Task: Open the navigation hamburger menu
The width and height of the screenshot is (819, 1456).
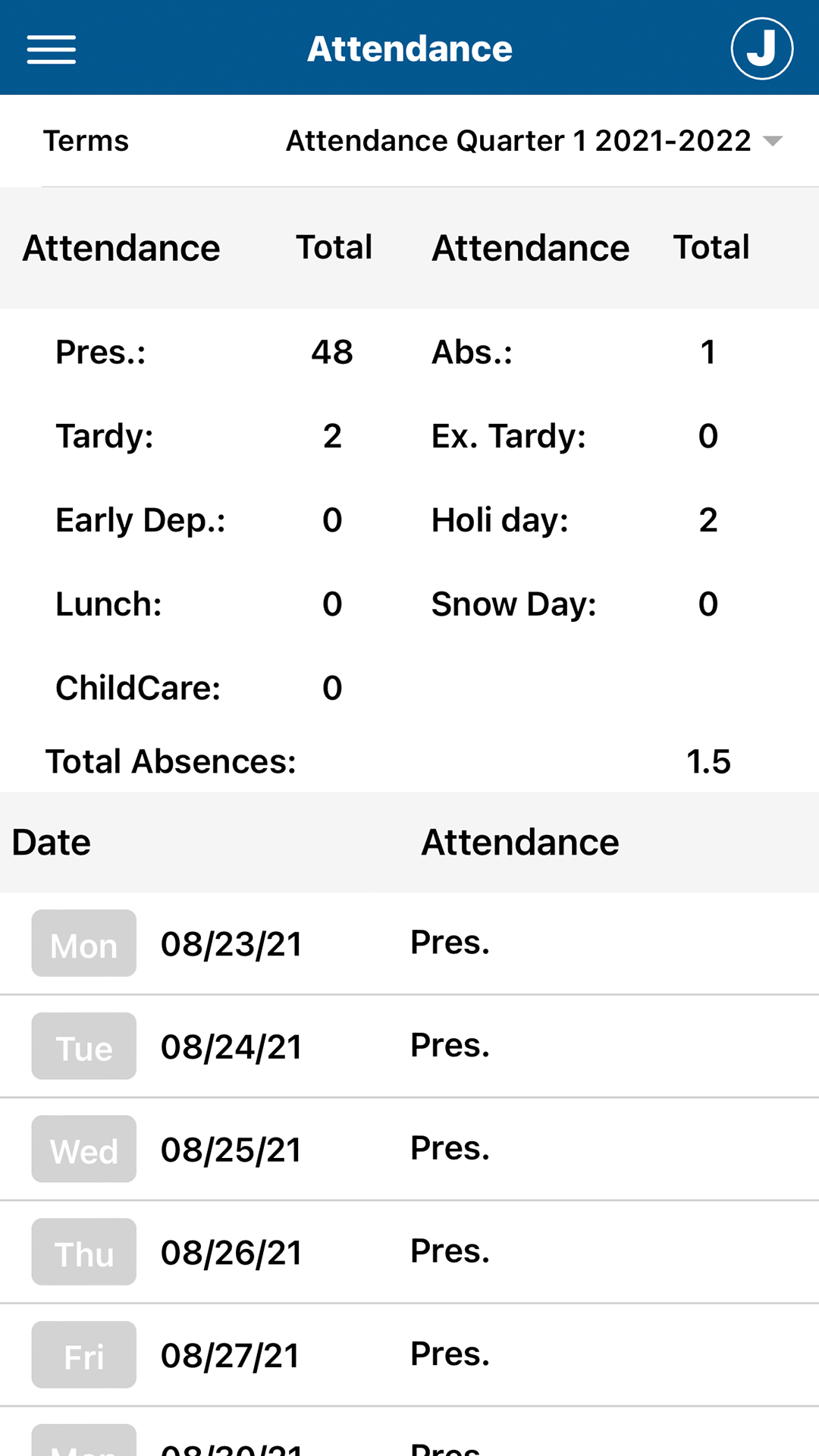Action: (51, 48)
